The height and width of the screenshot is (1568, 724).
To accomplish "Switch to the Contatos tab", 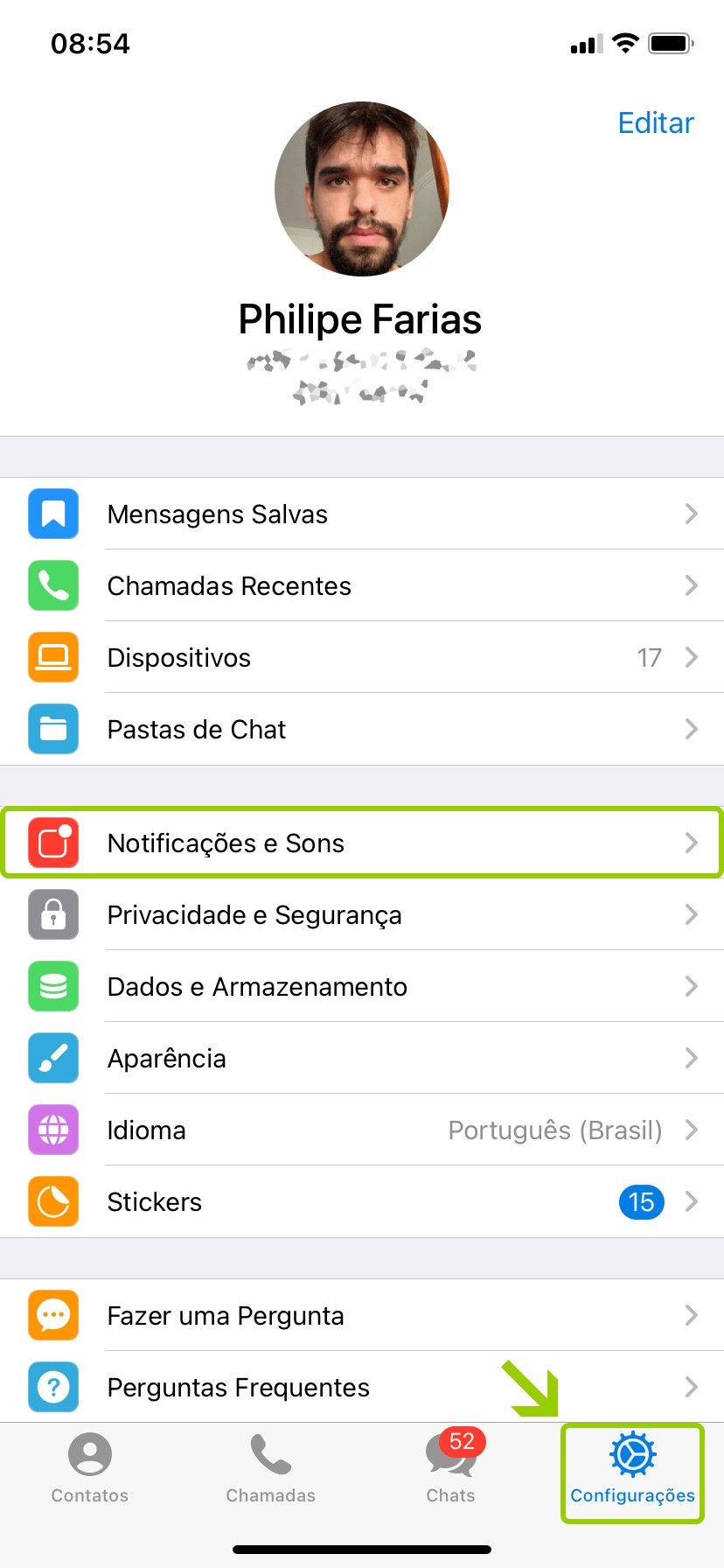I will 90,1469.
